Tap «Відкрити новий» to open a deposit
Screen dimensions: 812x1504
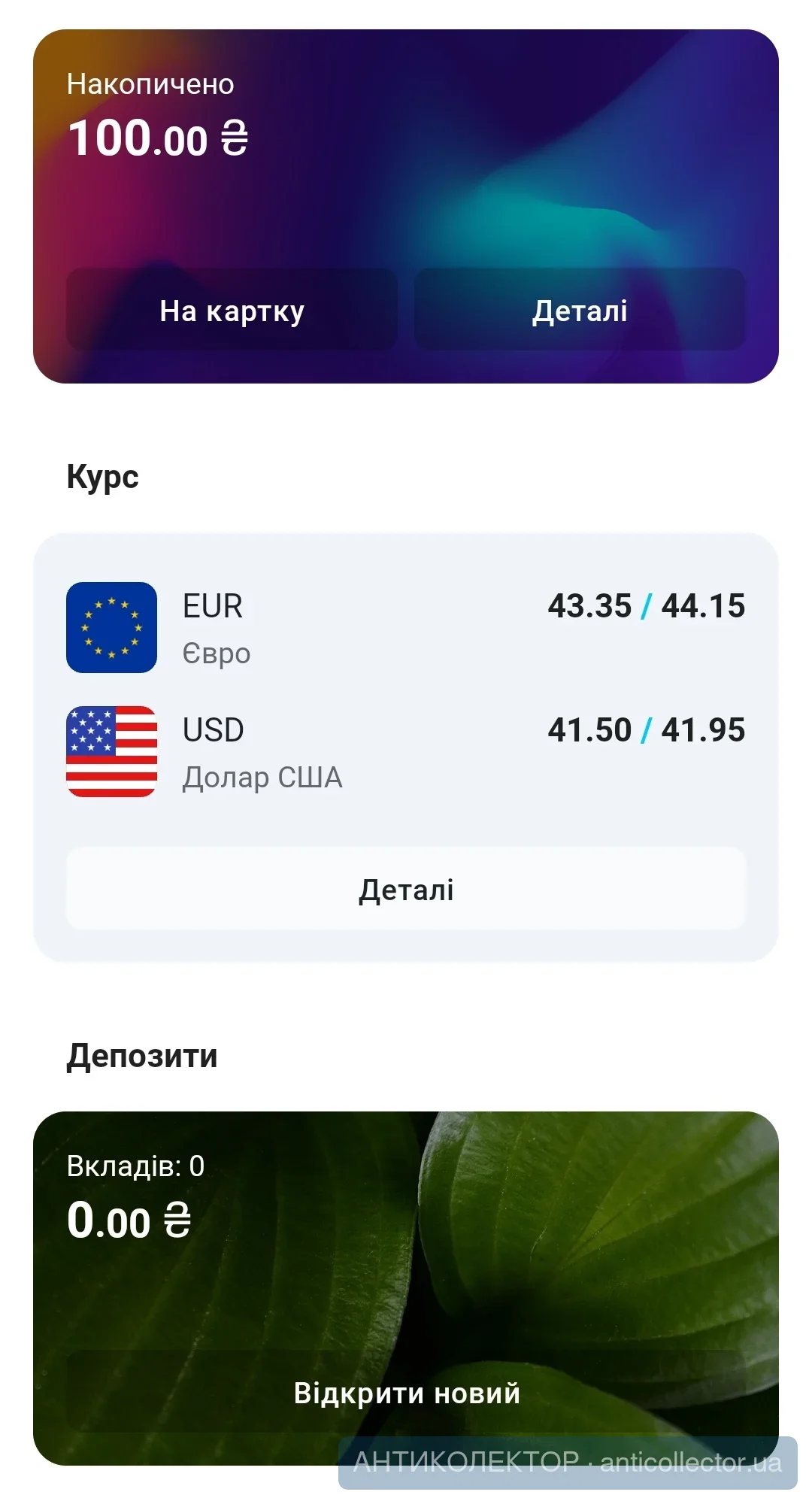pyautogui.click(x=406, y=1393)
